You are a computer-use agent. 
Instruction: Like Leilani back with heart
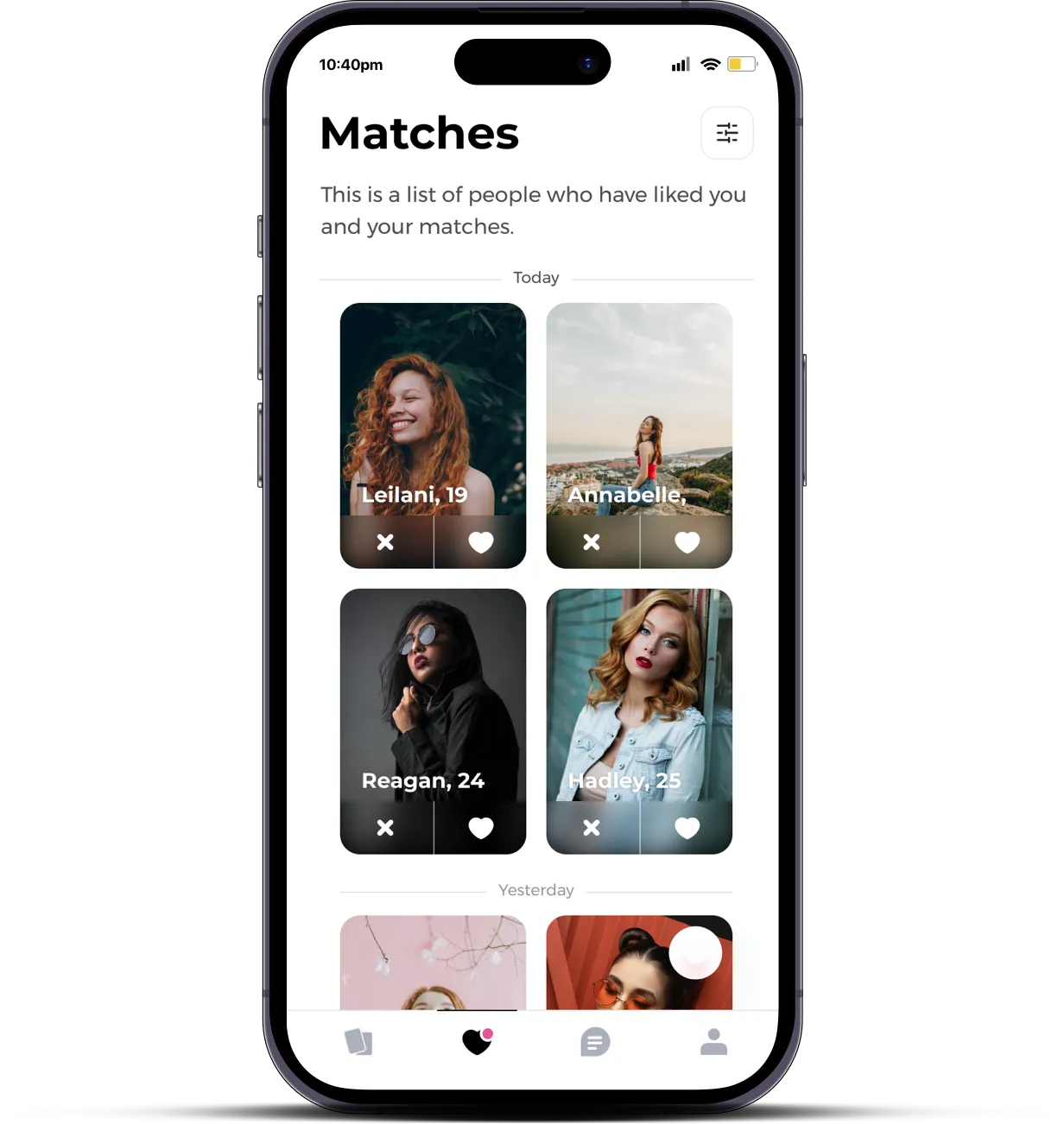click(480, 542)
